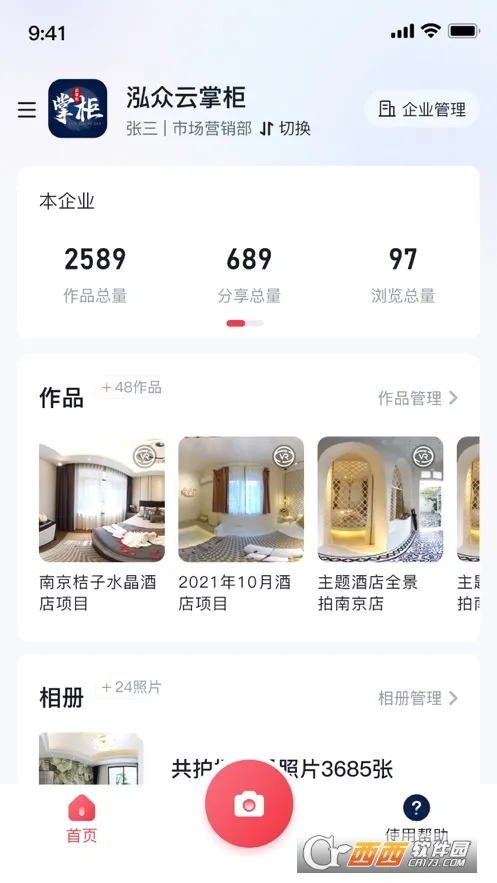
Task: Open the album thumbnail under 相册
Action: (x=91, y=758)
